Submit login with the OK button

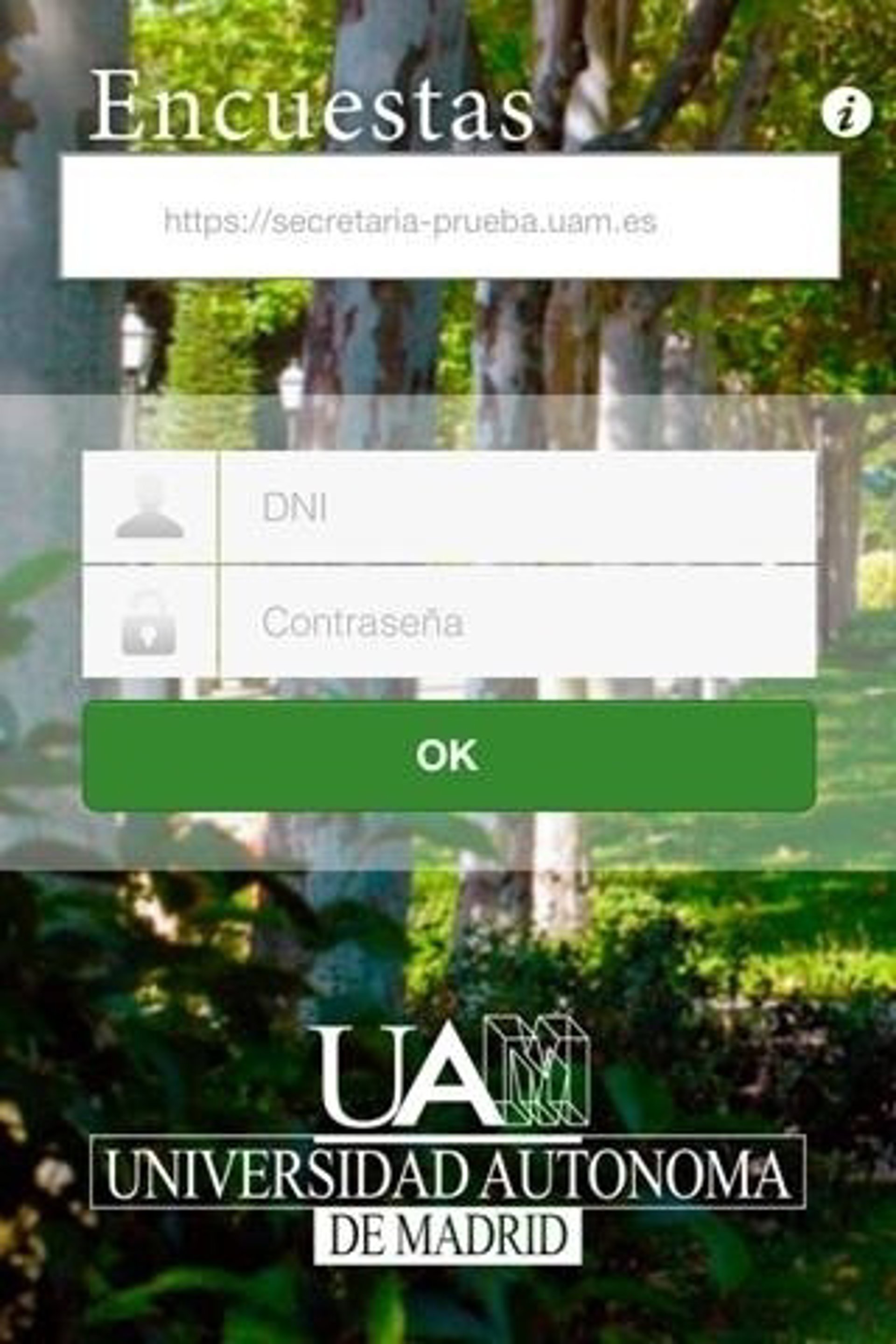(448, 756)
